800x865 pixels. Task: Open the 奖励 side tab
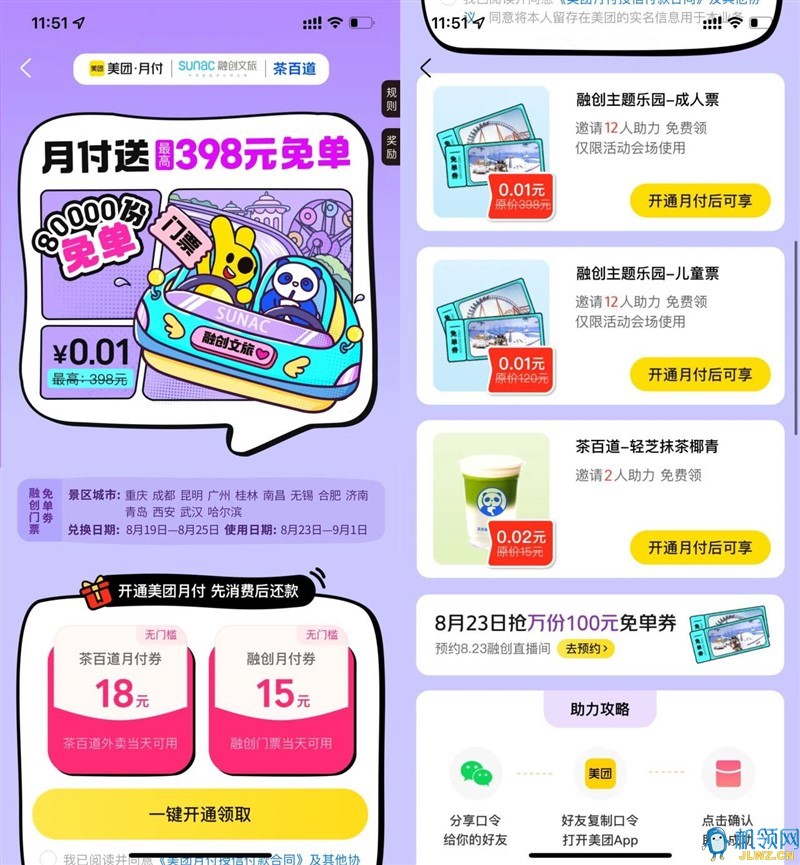(x=392, y=148)
